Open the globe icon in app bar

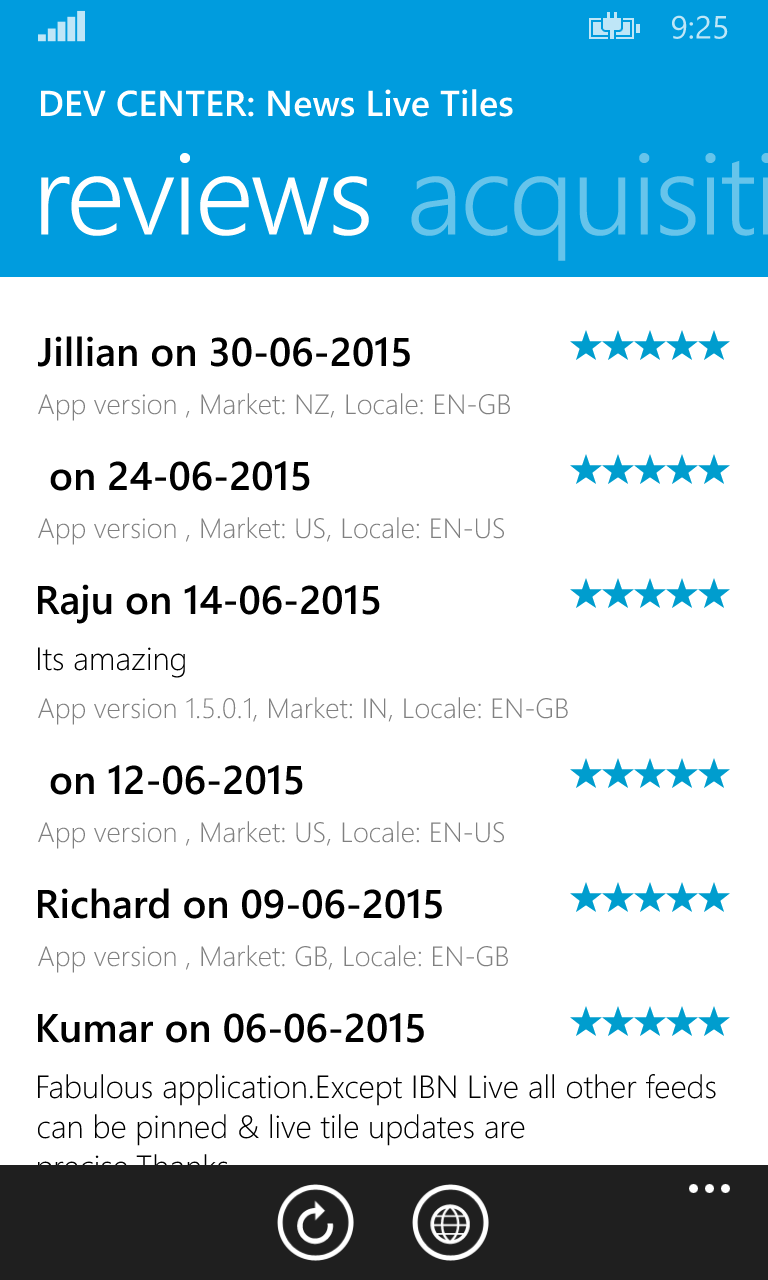tap(450, 1222)
